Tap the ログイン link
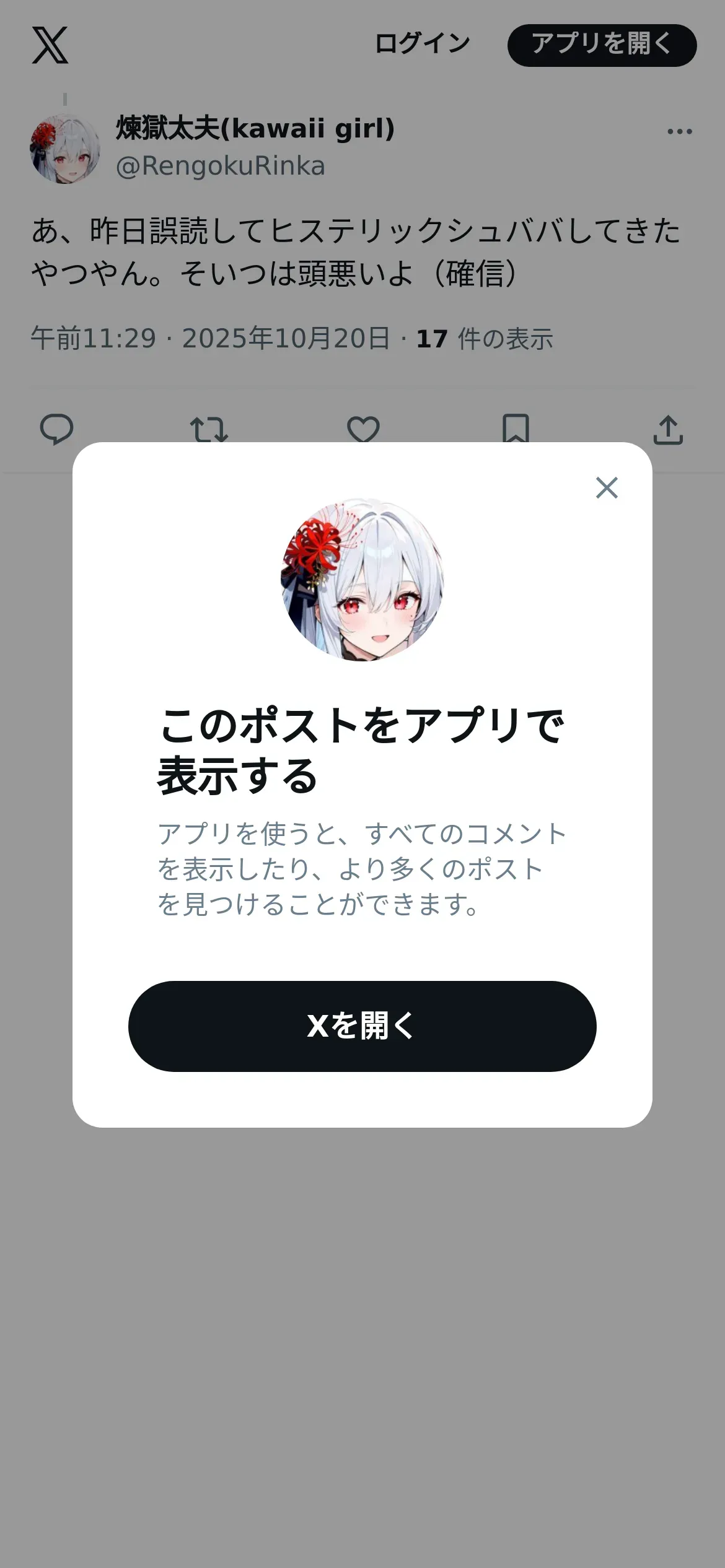 pyautogui.click(x=423, y=44)
